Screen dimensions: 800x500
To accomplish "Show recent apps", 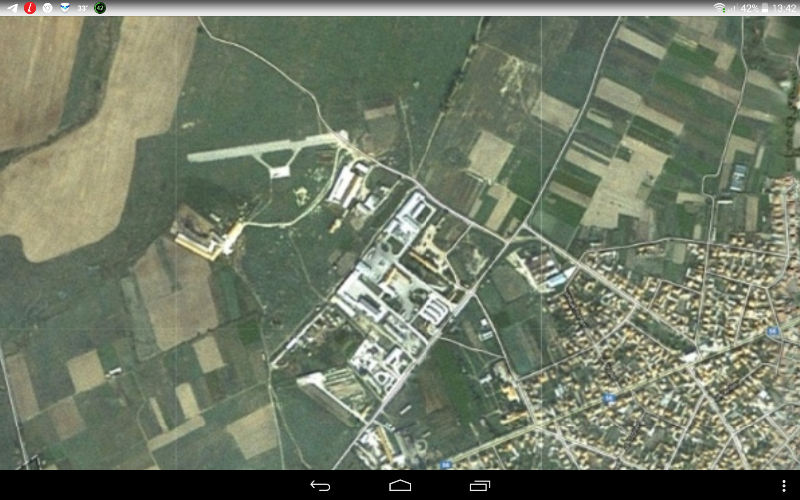I will (x=480, y=485).
